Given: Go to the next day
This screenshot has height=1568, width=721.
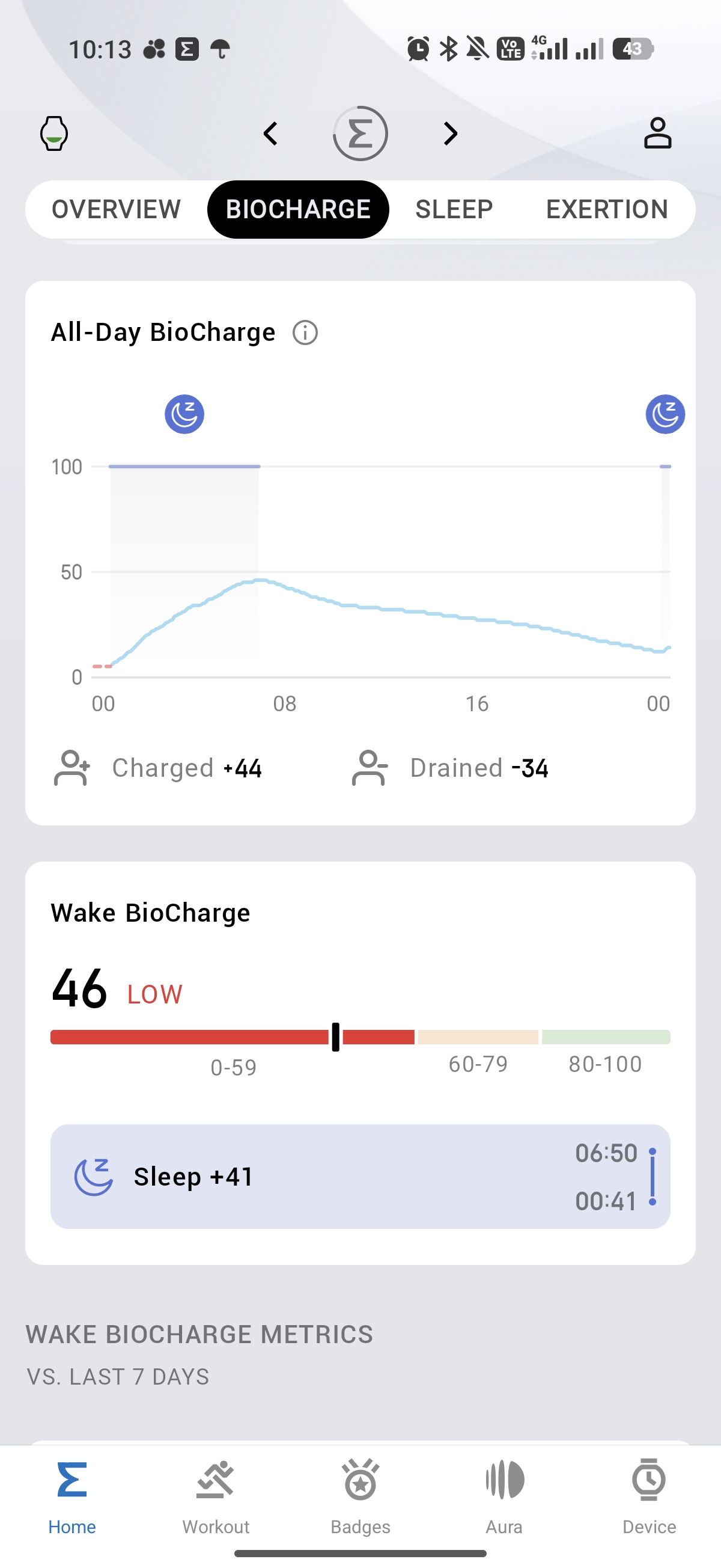Looking at the screenshot, I should [x=450, y=133].
